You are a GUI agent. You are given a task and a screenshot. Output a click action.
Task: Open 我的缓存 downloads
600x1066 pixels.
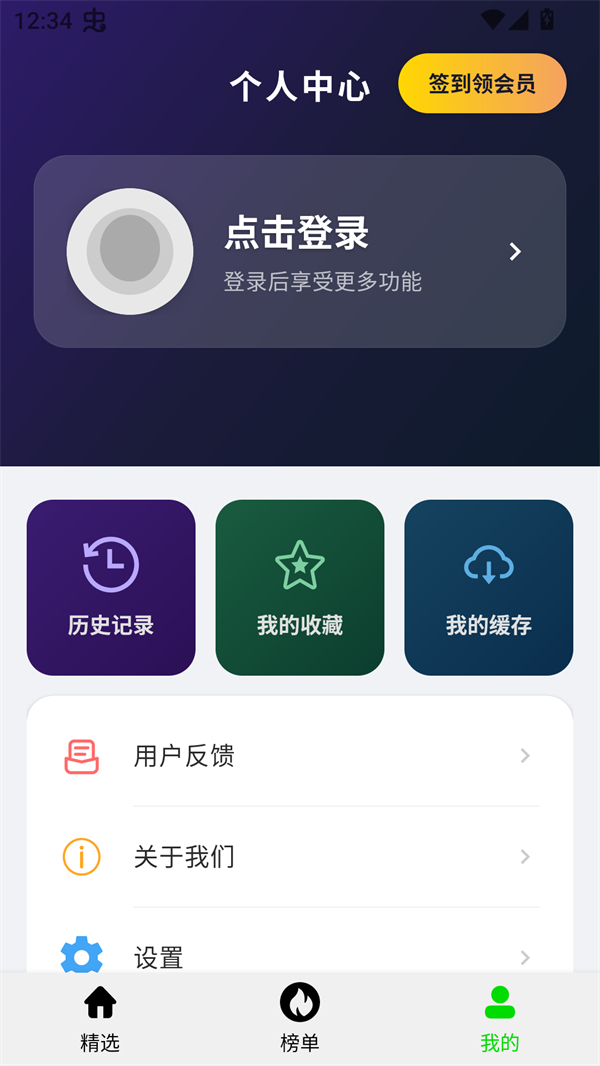pyautogui.click(x=489, y=587)
